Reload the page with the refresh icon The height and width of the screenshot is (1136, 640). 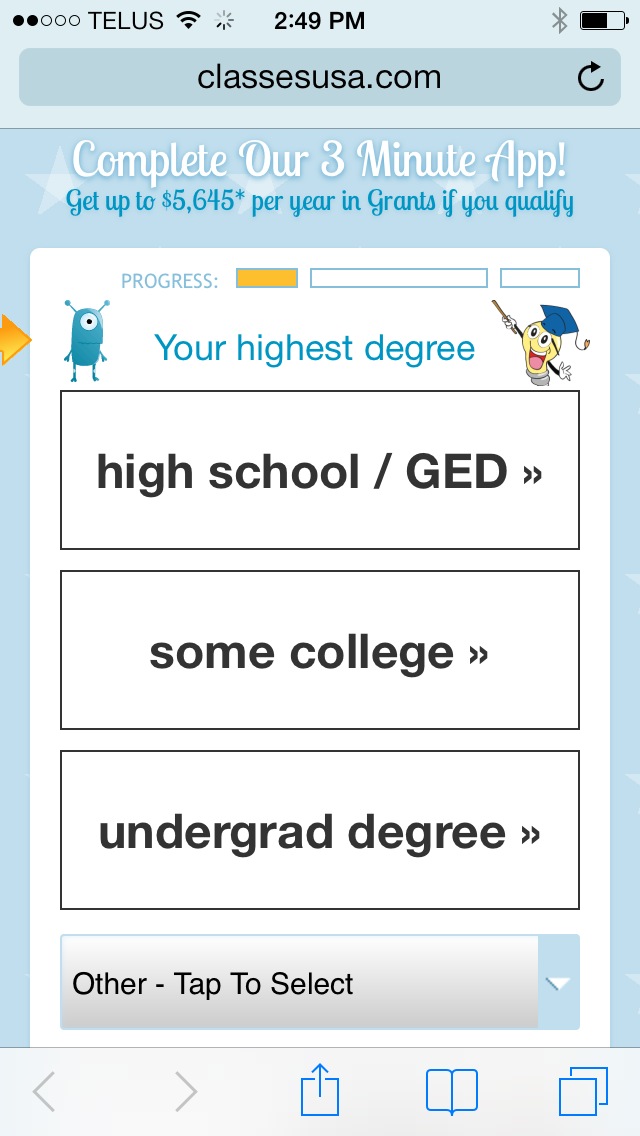591,77
